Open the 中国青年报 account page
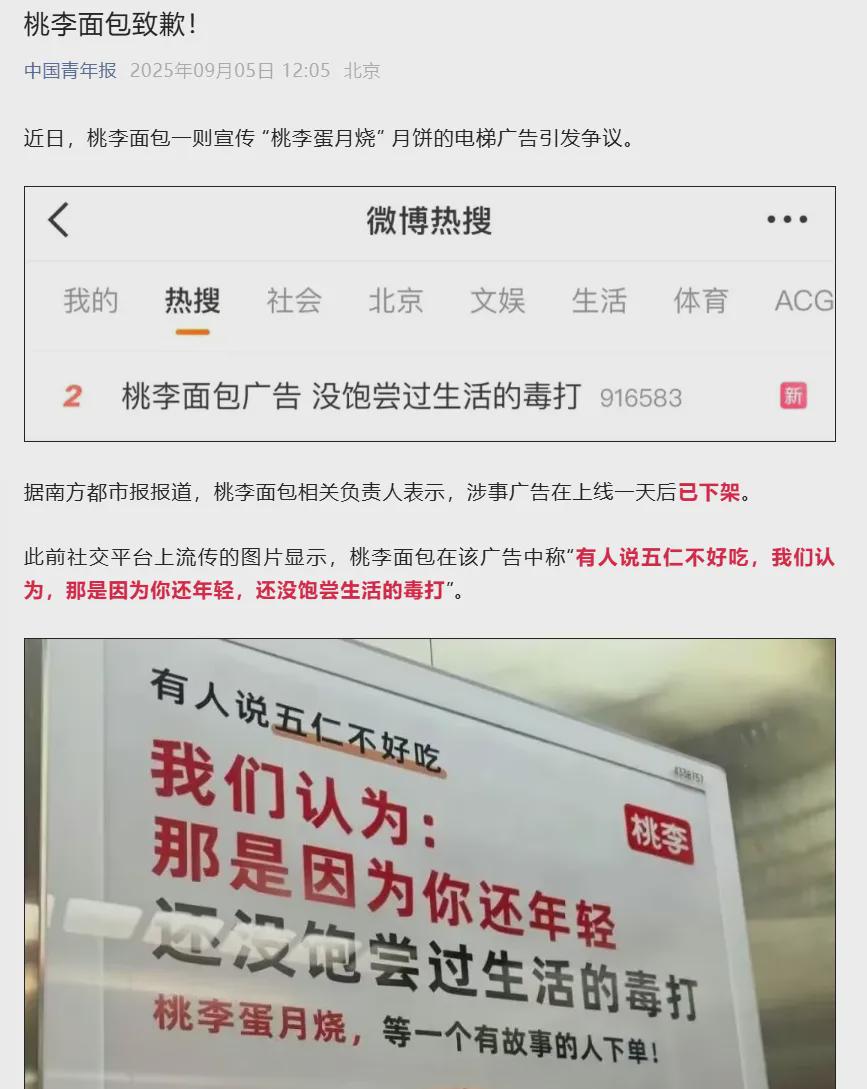 (70, 71)
